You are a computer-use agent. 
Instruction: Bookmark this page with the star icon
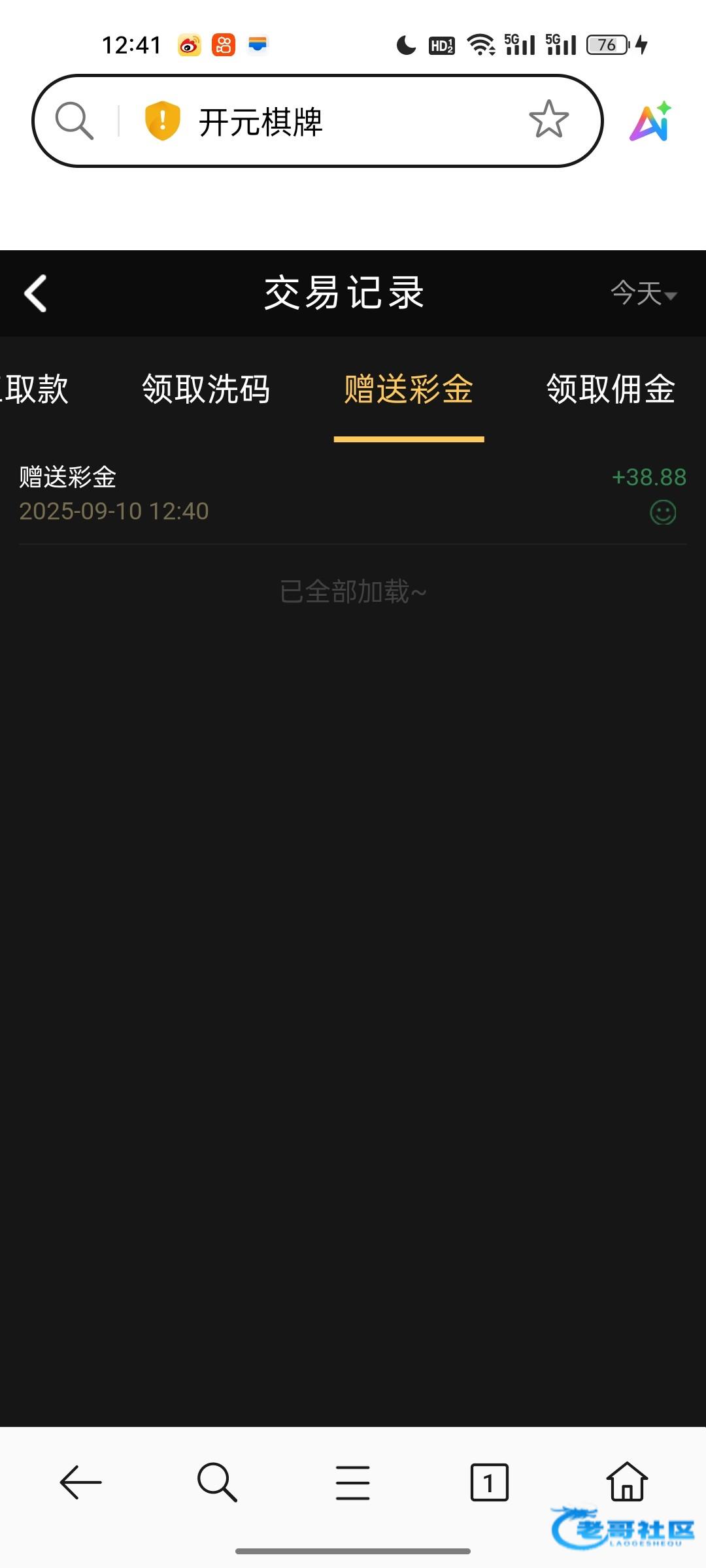click(x=548, y=120)
